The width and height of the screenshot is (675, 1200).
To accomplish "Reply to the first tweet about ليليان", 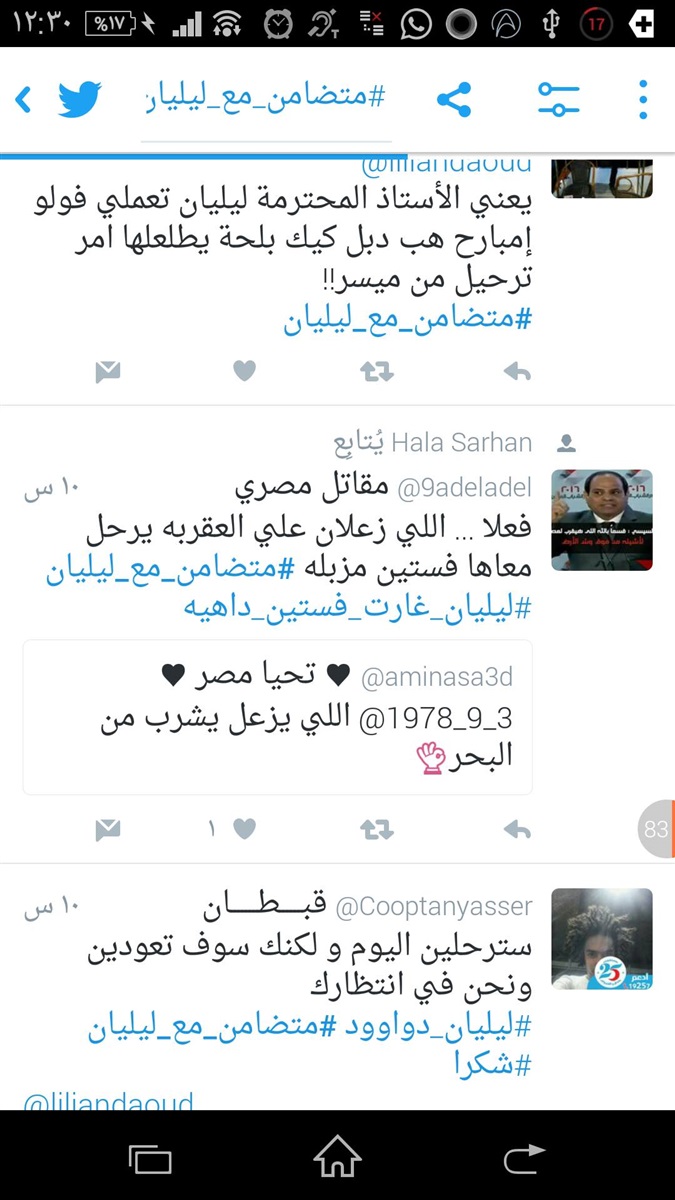I will click(x=516, y=371).
